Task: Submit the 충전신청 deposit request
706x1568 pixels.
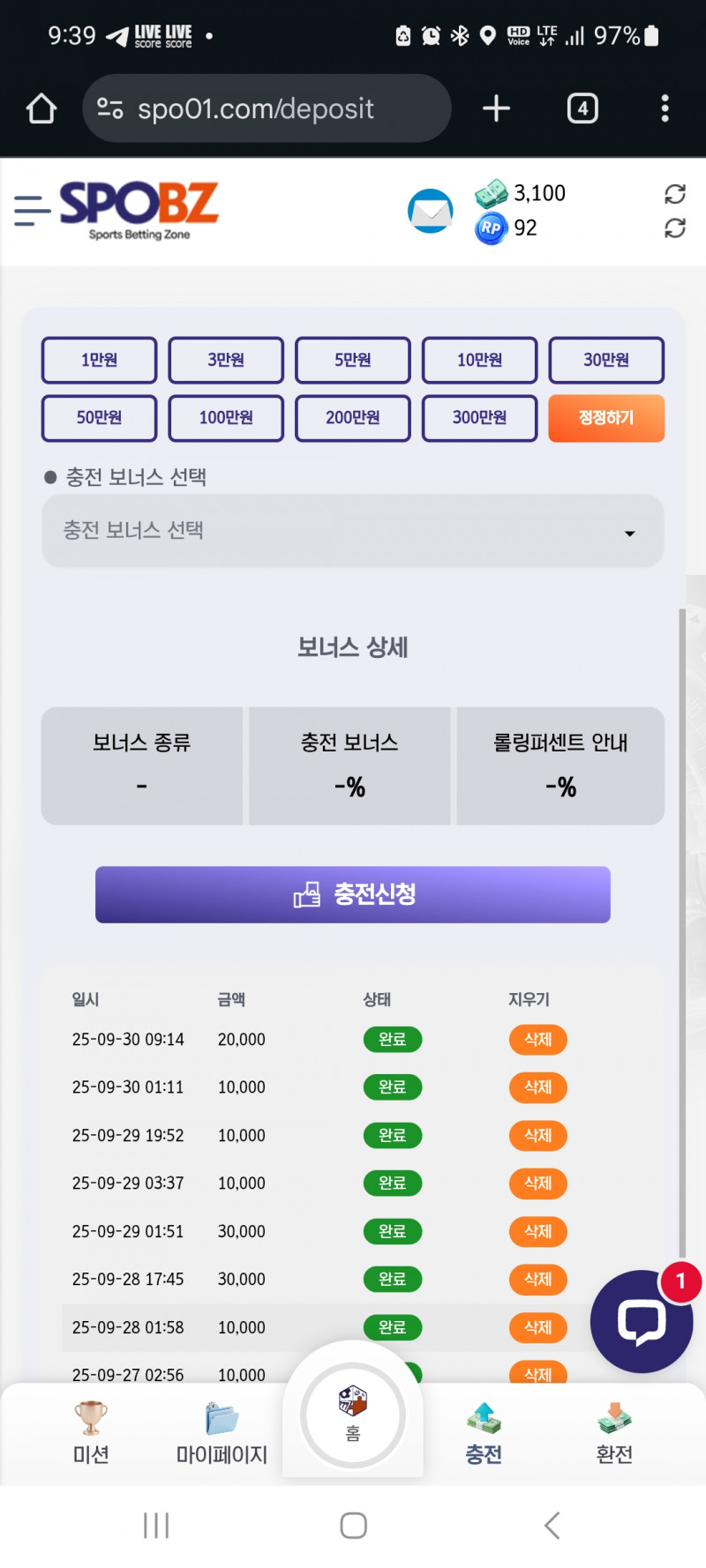Action: click(x=353, y=894)
